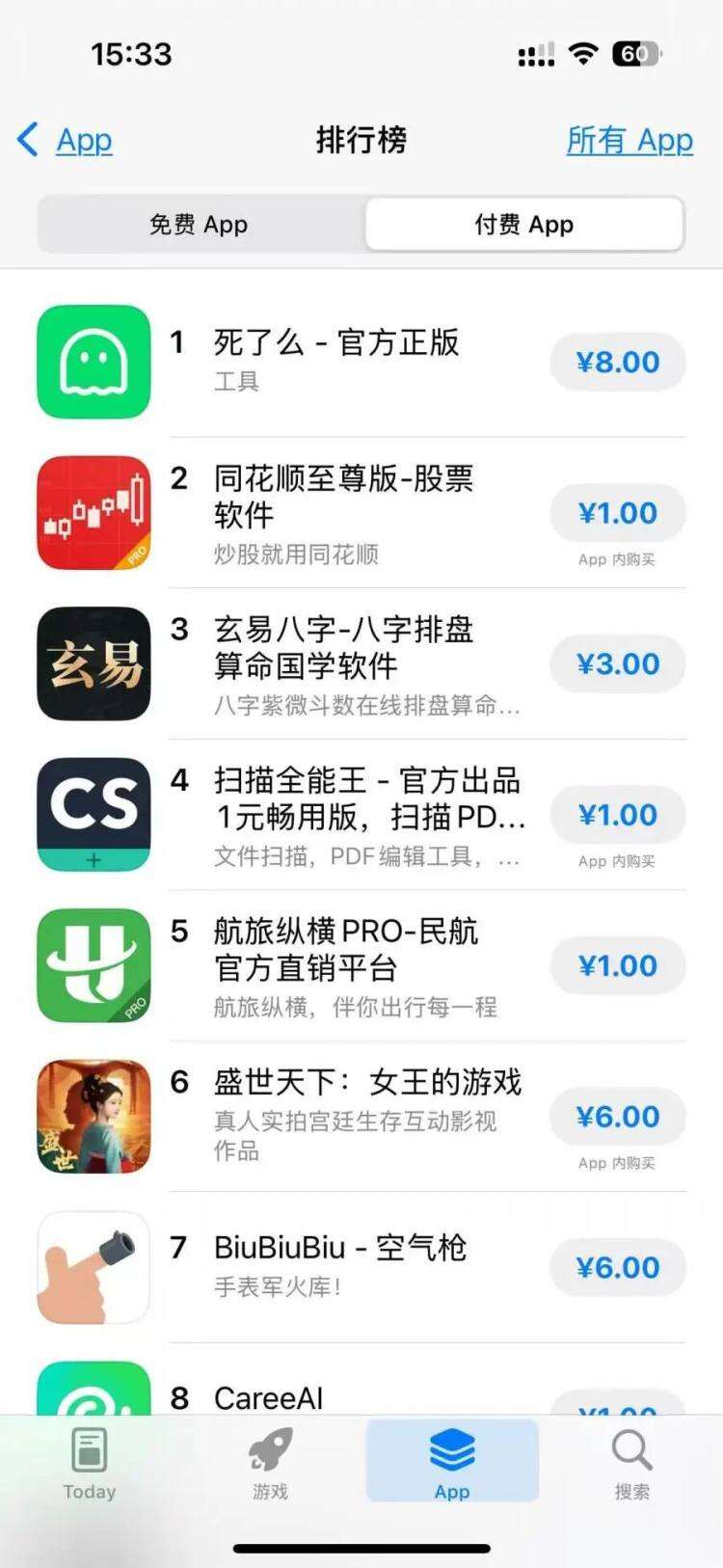Switch to the 免费 App segment

(200, 225)
